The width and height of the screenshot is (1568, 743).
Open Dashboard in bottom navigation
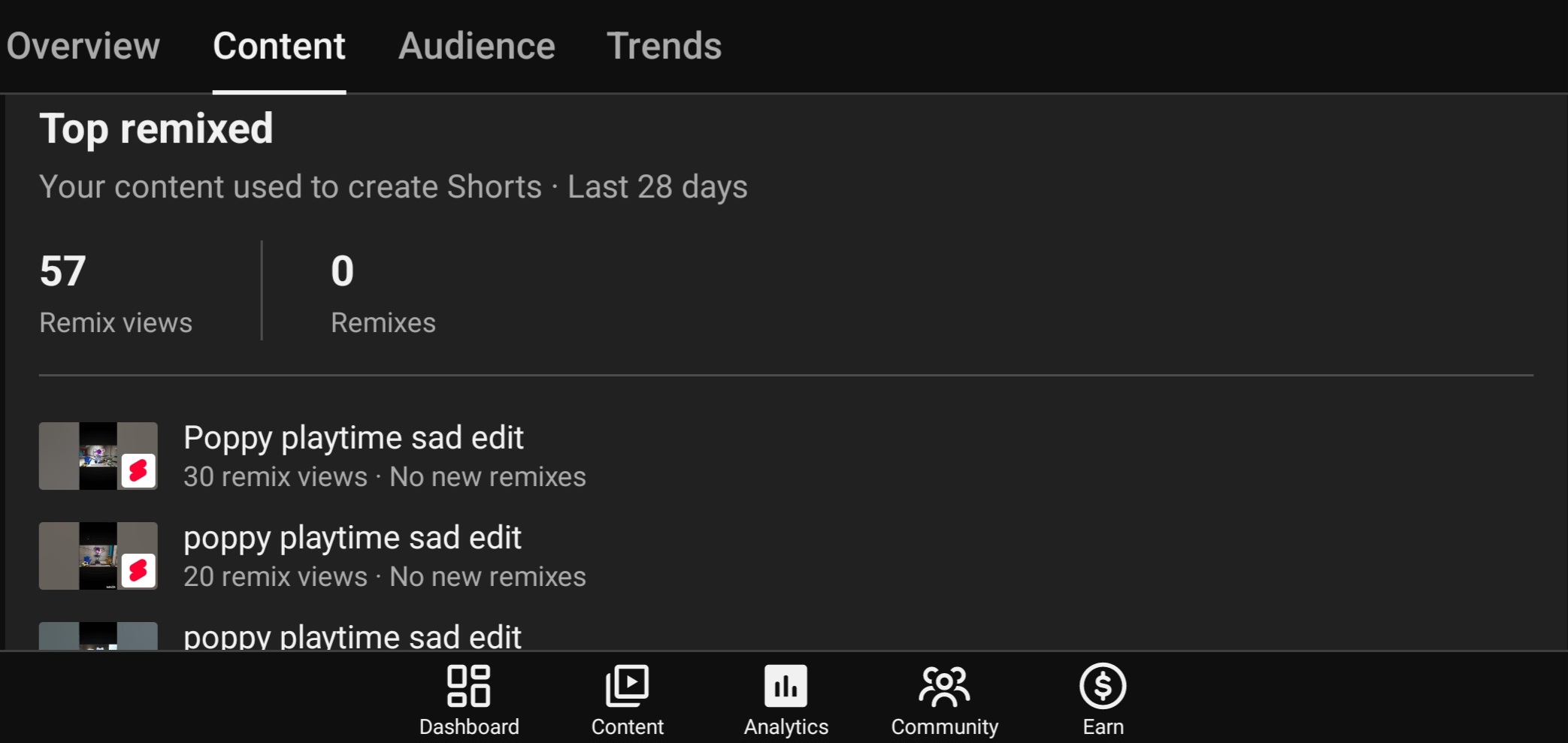pyautogui.click(x=469, y=699)
